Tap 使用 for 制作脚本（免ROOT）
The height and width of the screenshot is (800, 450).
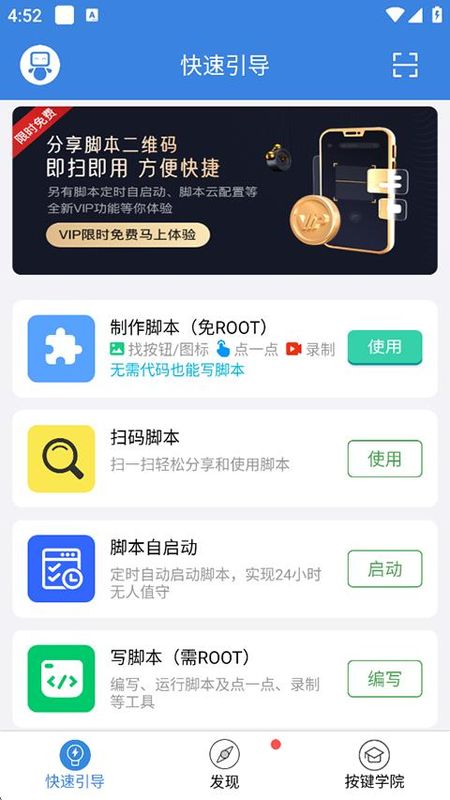(x=385, y=347)
